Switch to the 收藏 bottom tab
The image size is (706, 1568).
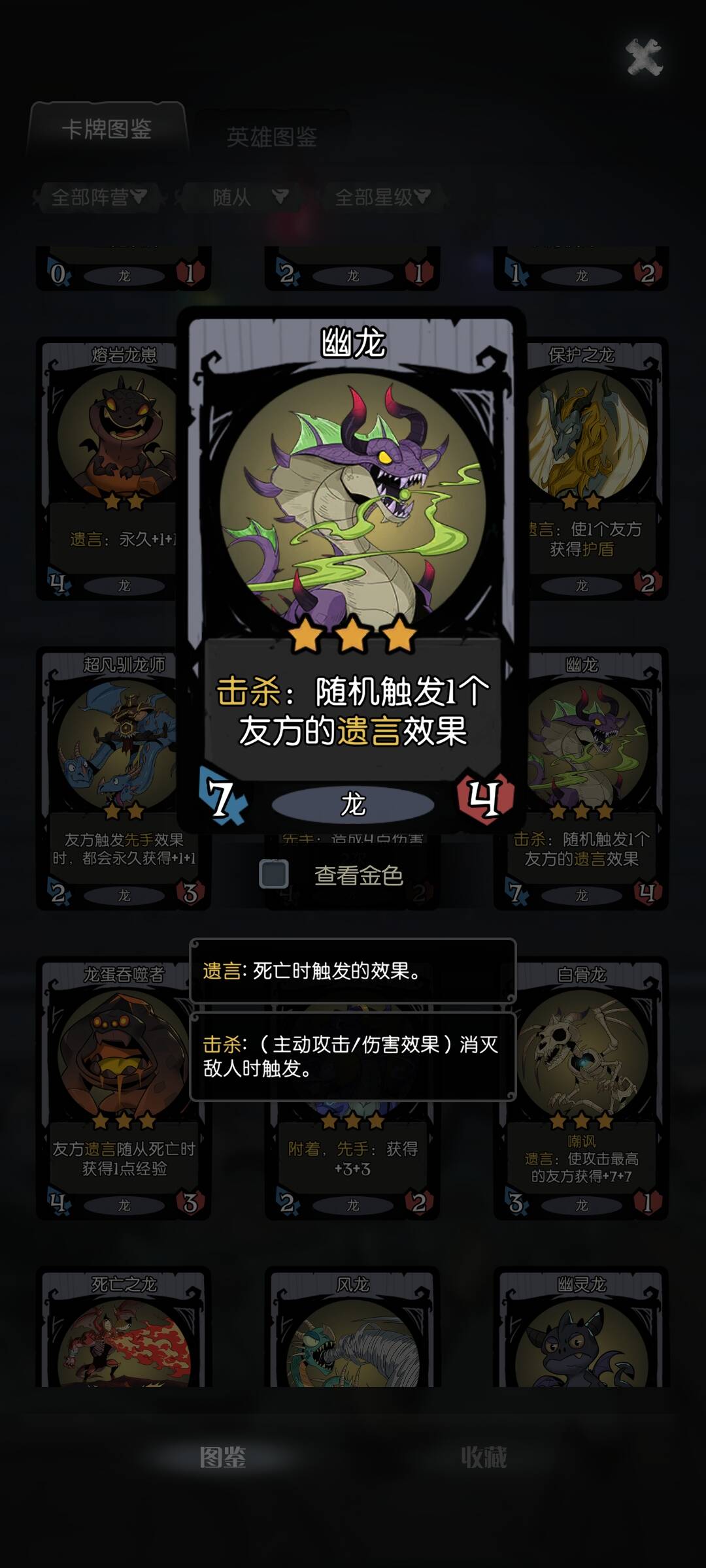tap(484, 1457)
